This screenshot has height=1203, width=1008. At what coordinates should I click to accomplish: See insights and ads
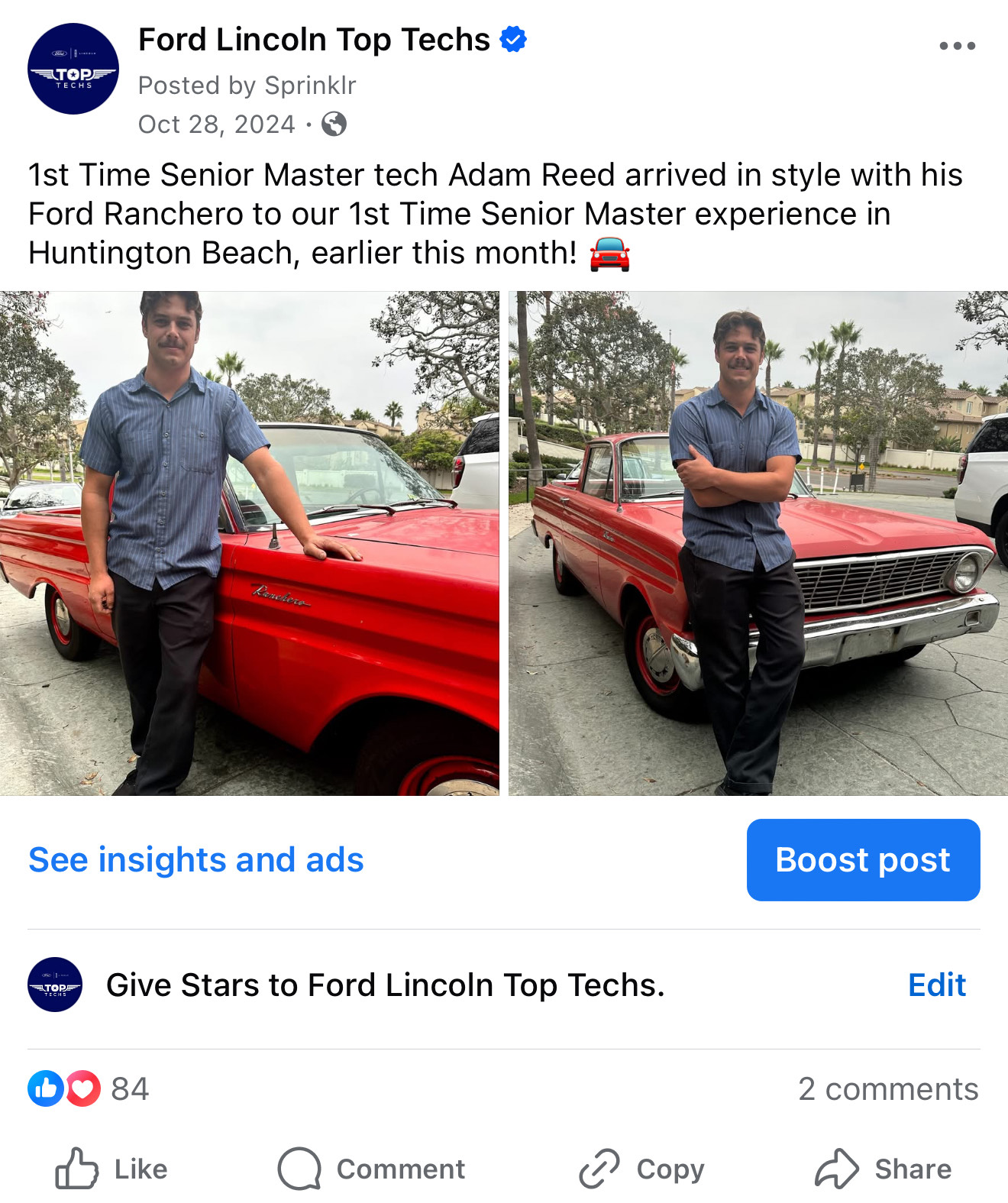[x=196, y=860]
